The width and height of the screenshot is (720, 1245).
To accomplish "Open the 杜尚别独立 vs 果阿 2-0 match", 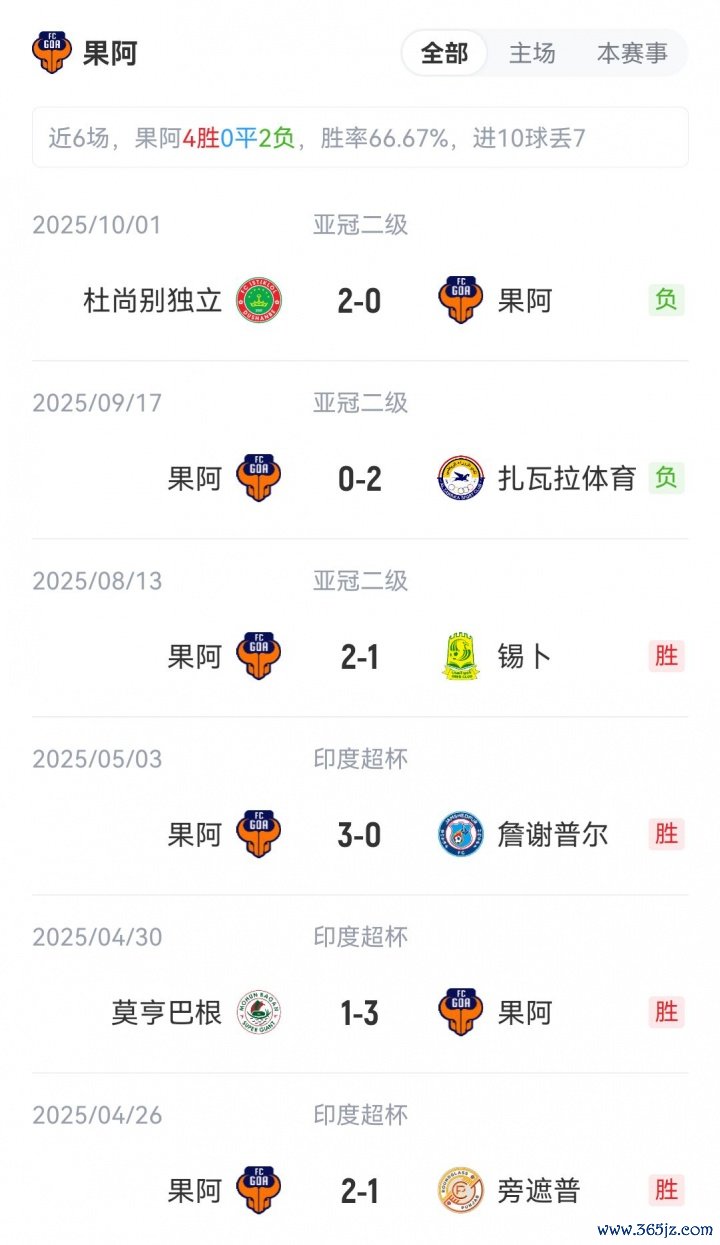I will (359, 300).
